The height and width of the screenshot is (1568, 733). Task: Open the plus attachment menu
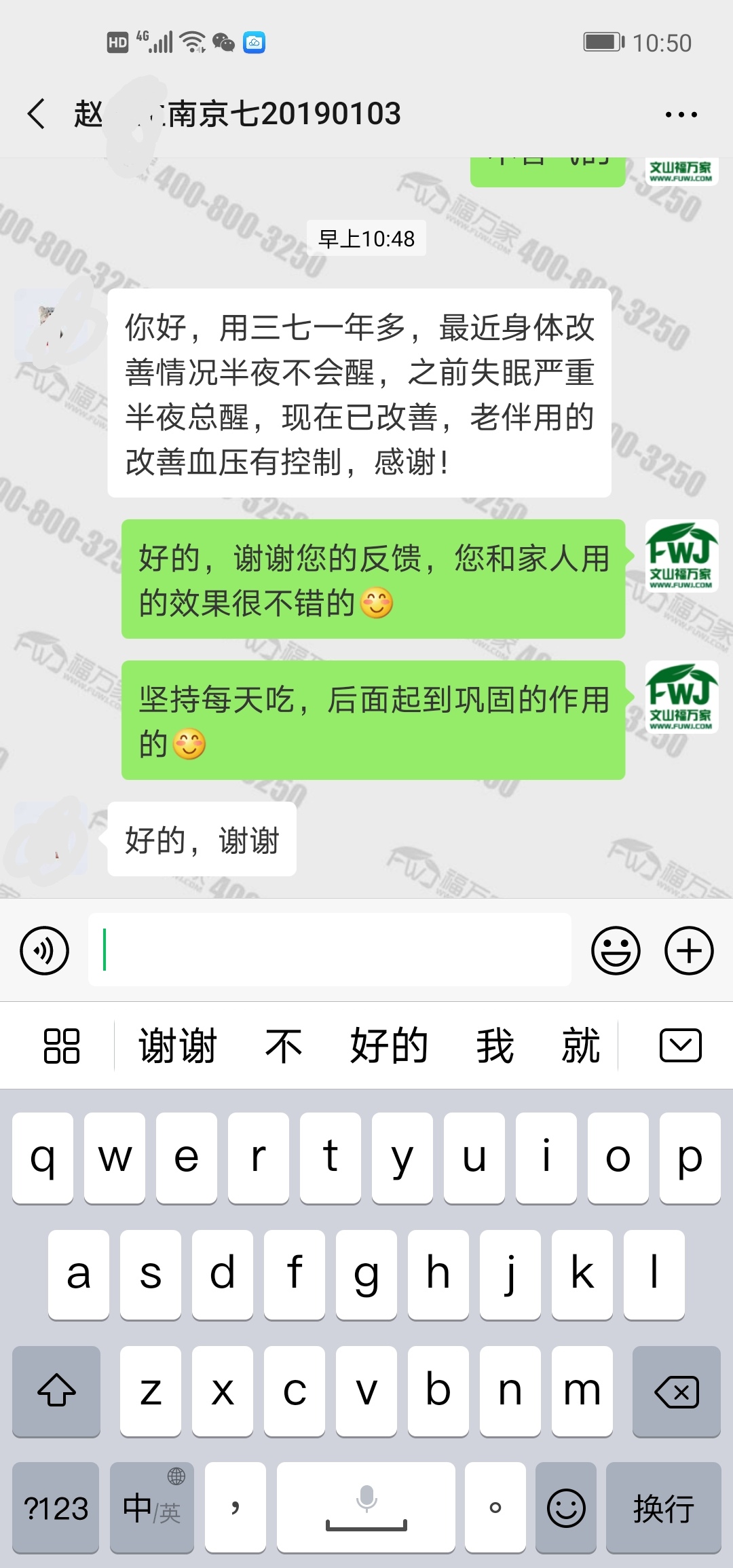point(688,950)
